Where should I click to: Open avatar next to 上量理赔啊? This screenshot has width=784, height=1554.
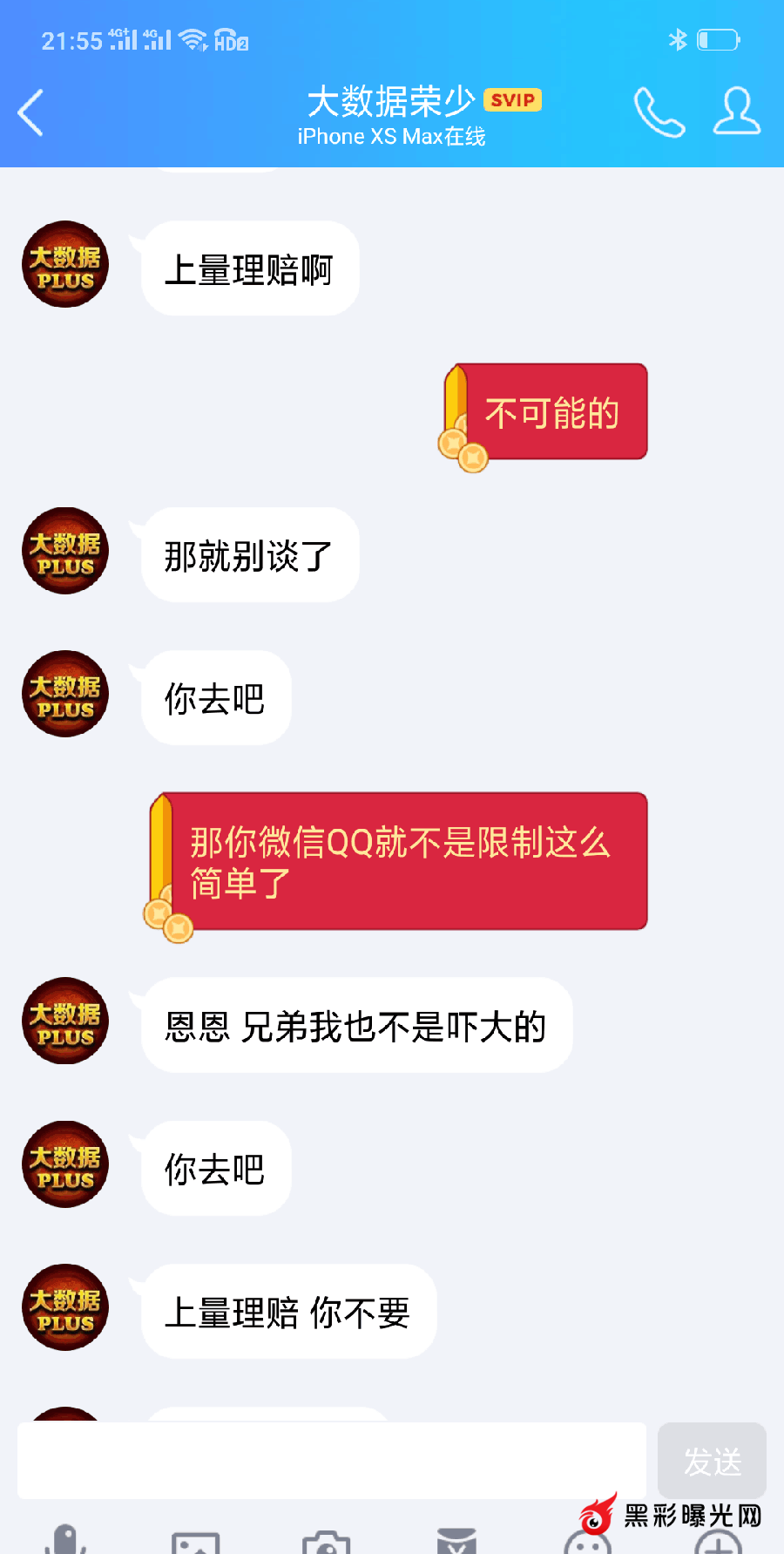65,265
